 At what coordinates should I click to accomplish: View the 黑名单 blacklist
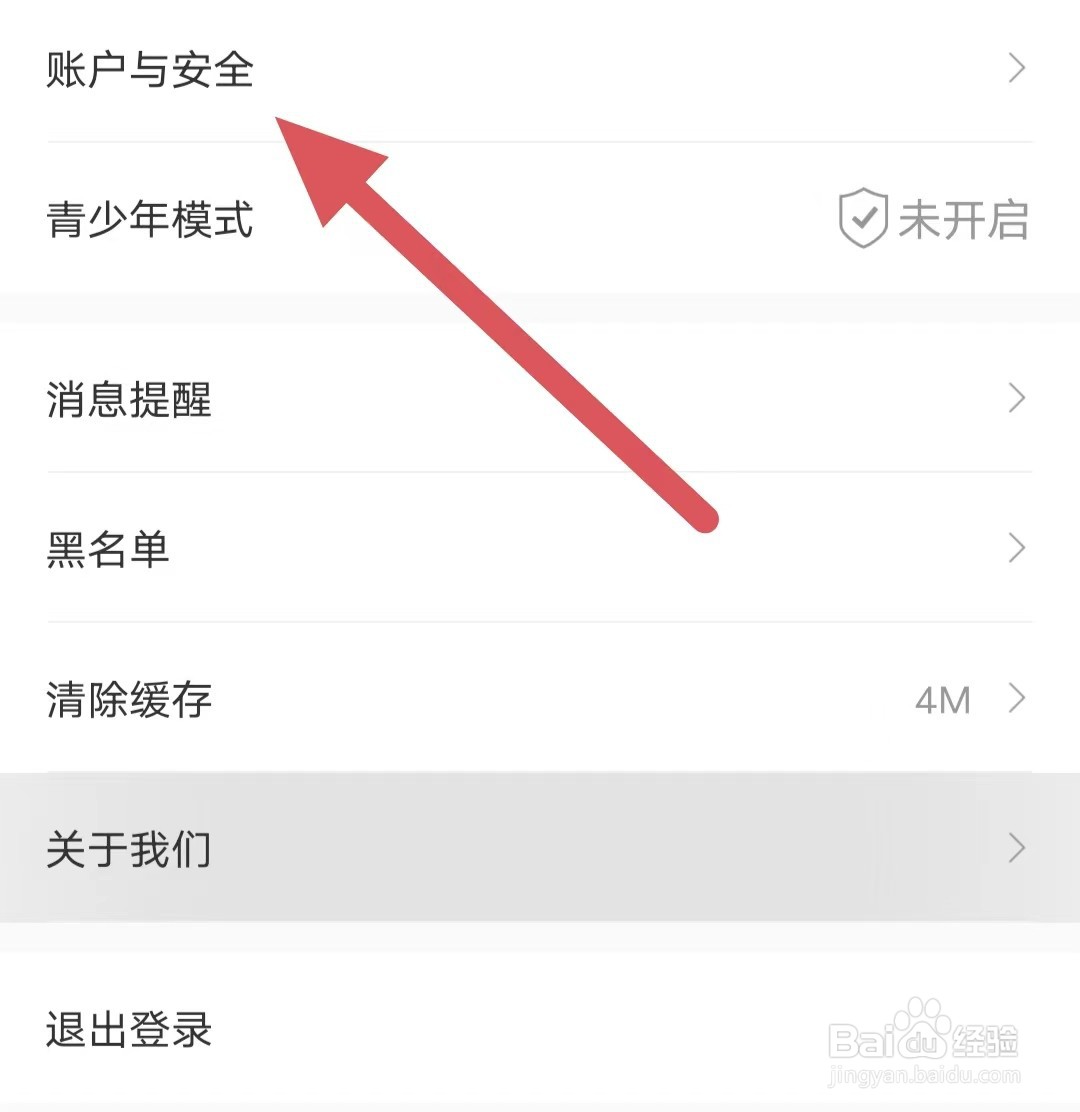click(110, 548)
